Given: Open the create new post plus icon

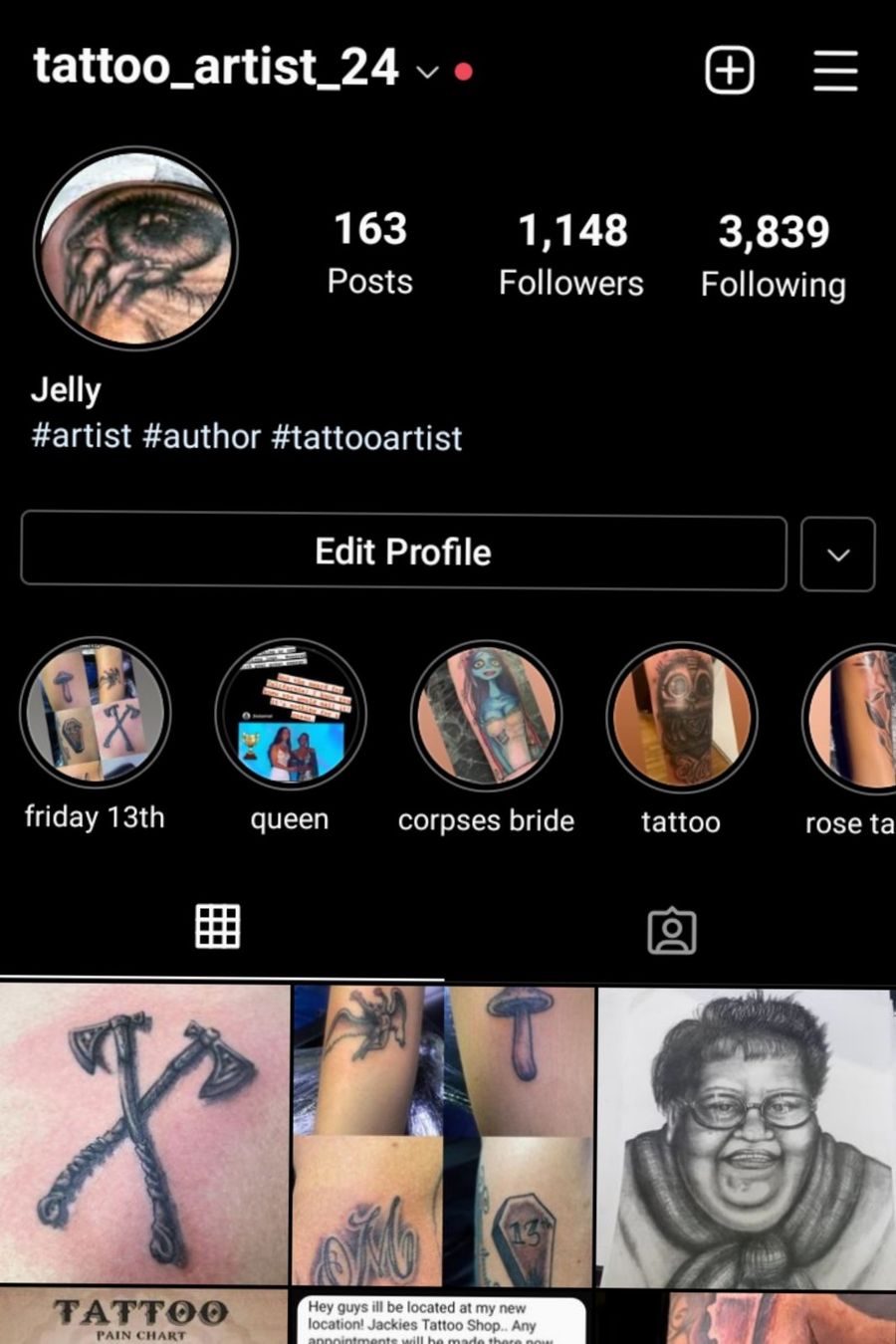Looking at the screenshot, I should (730, 71).
